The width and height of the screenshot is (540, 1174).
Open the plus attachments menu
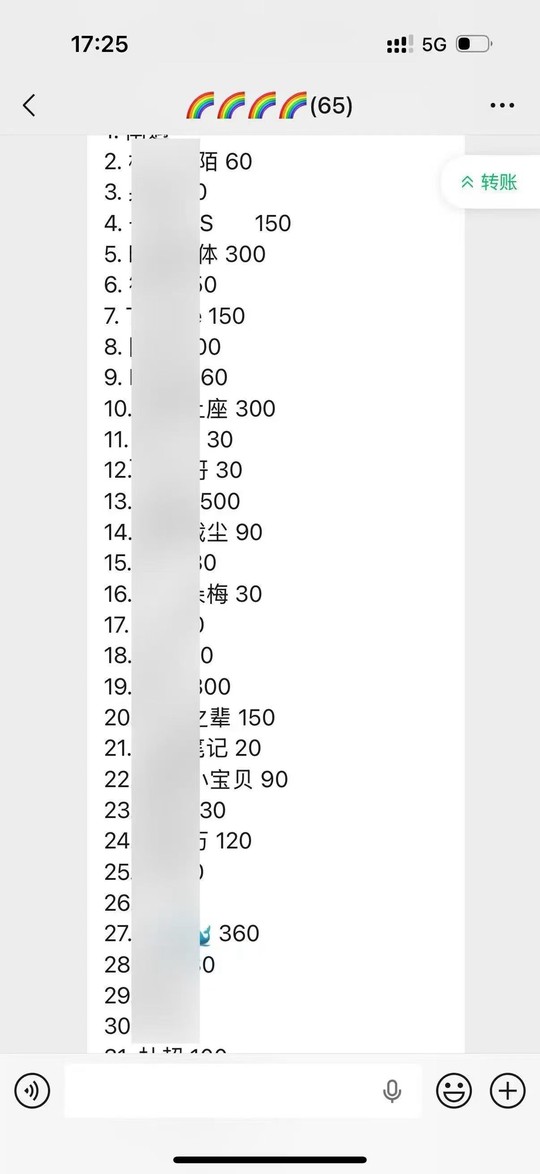point(507,1090)
